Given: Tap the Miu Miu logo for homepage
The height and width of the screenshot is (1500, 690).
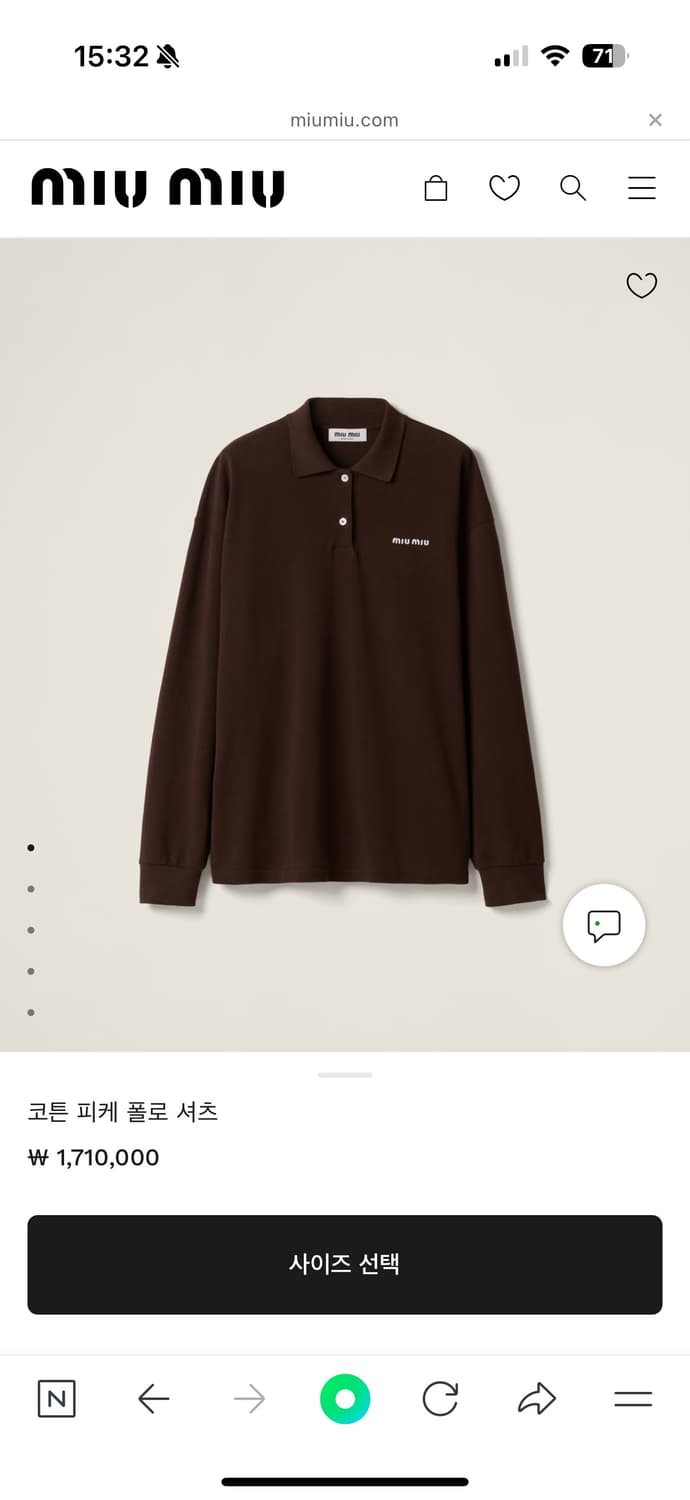Looking at the screenshot, I should point(158,188).
